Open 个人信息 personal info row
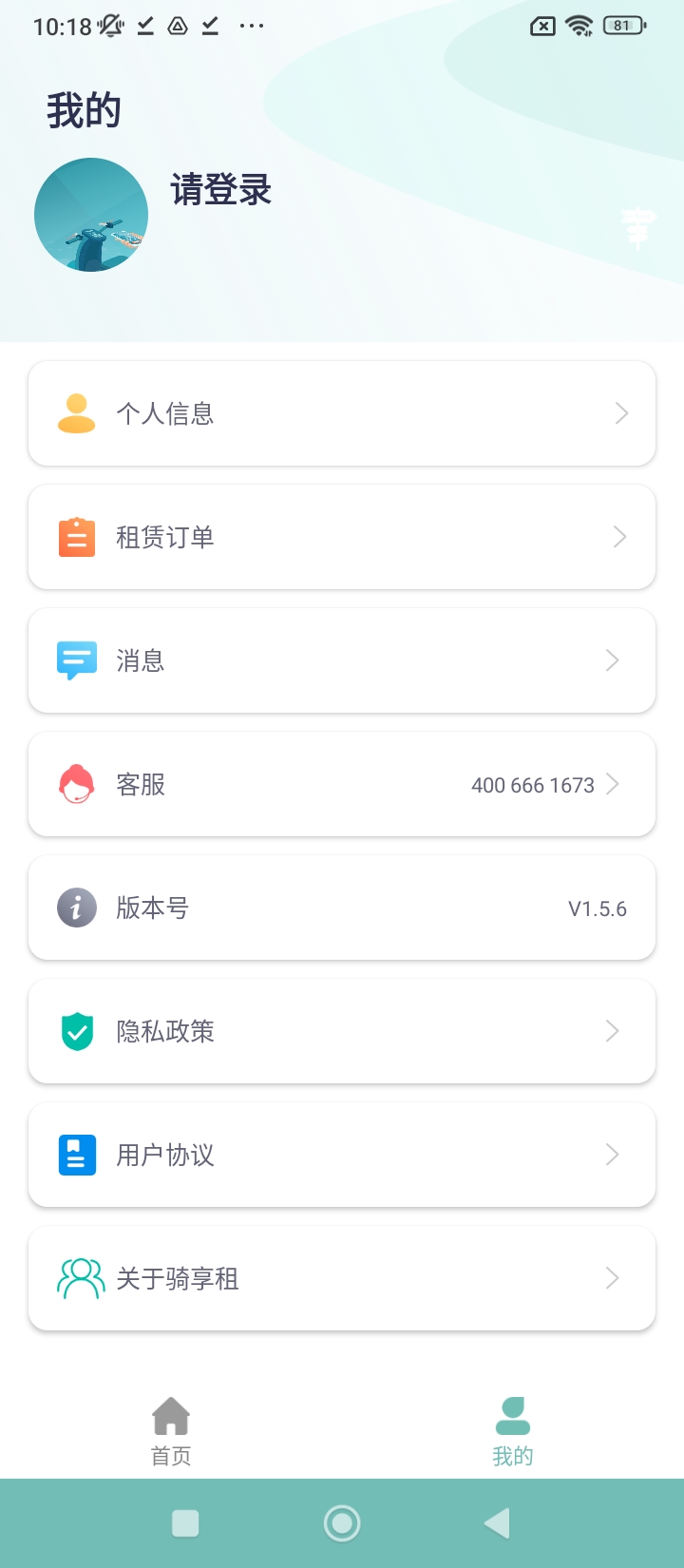This screenshot has width=684, height=1568. coord(342,413)
